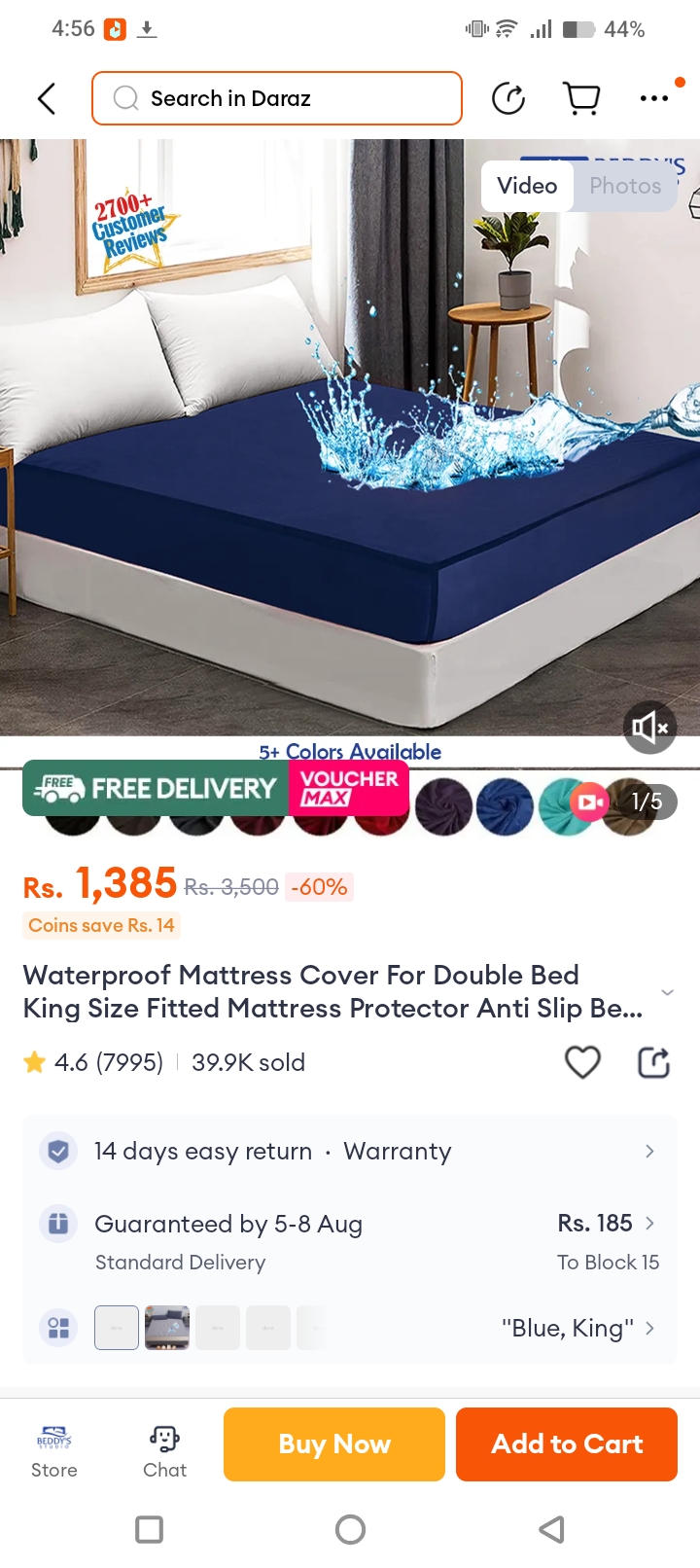Visit the Beddy's Store page
Image resolution: width=700 pixels, height=1568 pixels.
pos(54,1451)
